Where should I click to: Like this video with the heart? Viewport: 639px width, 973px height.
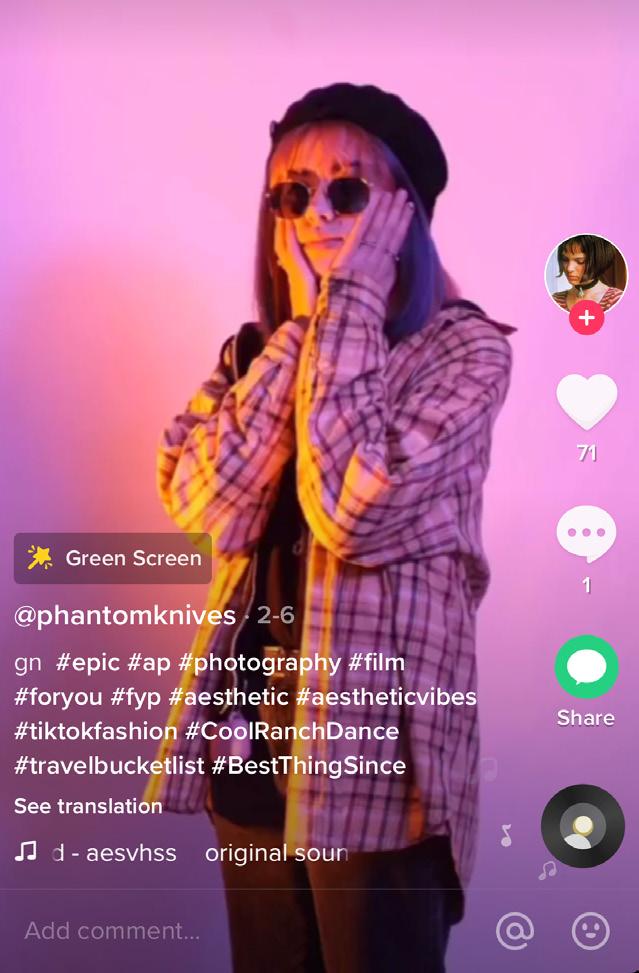click(586, 403)
